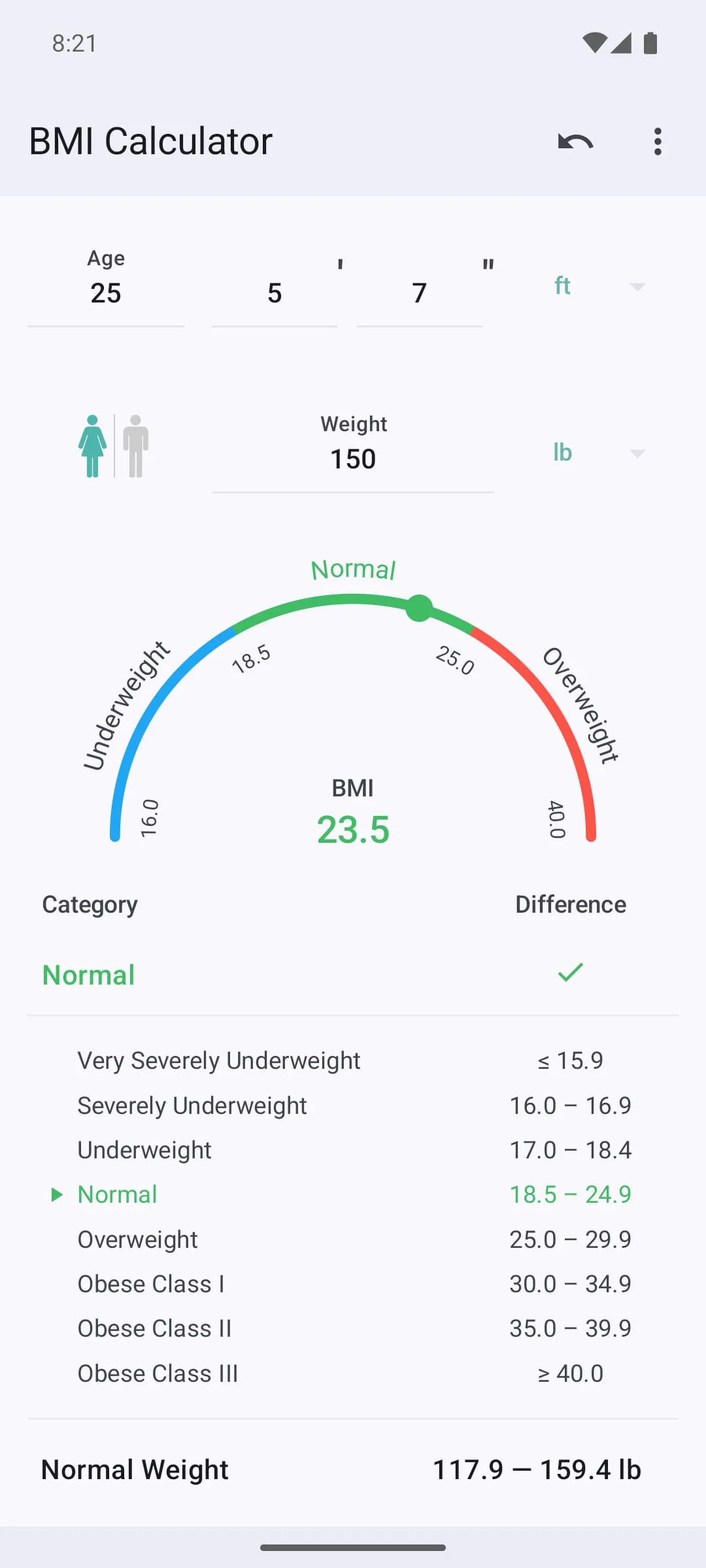Select the Obese Class I category entry

click(x=151, y=1283)
